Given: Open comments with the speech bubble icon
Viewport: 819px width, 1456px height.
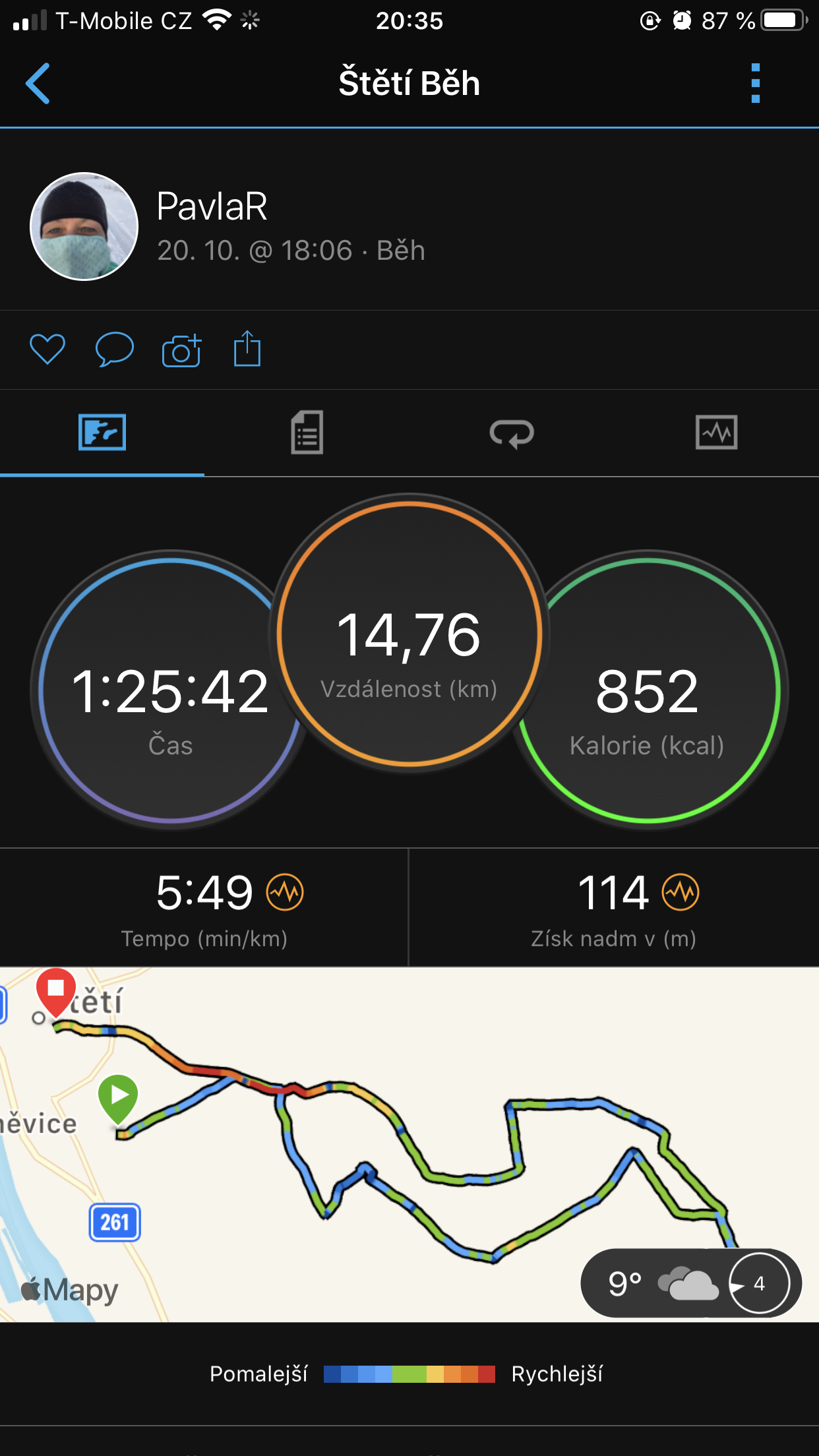Looking at the screenshot, I should (x=115, y=349).
